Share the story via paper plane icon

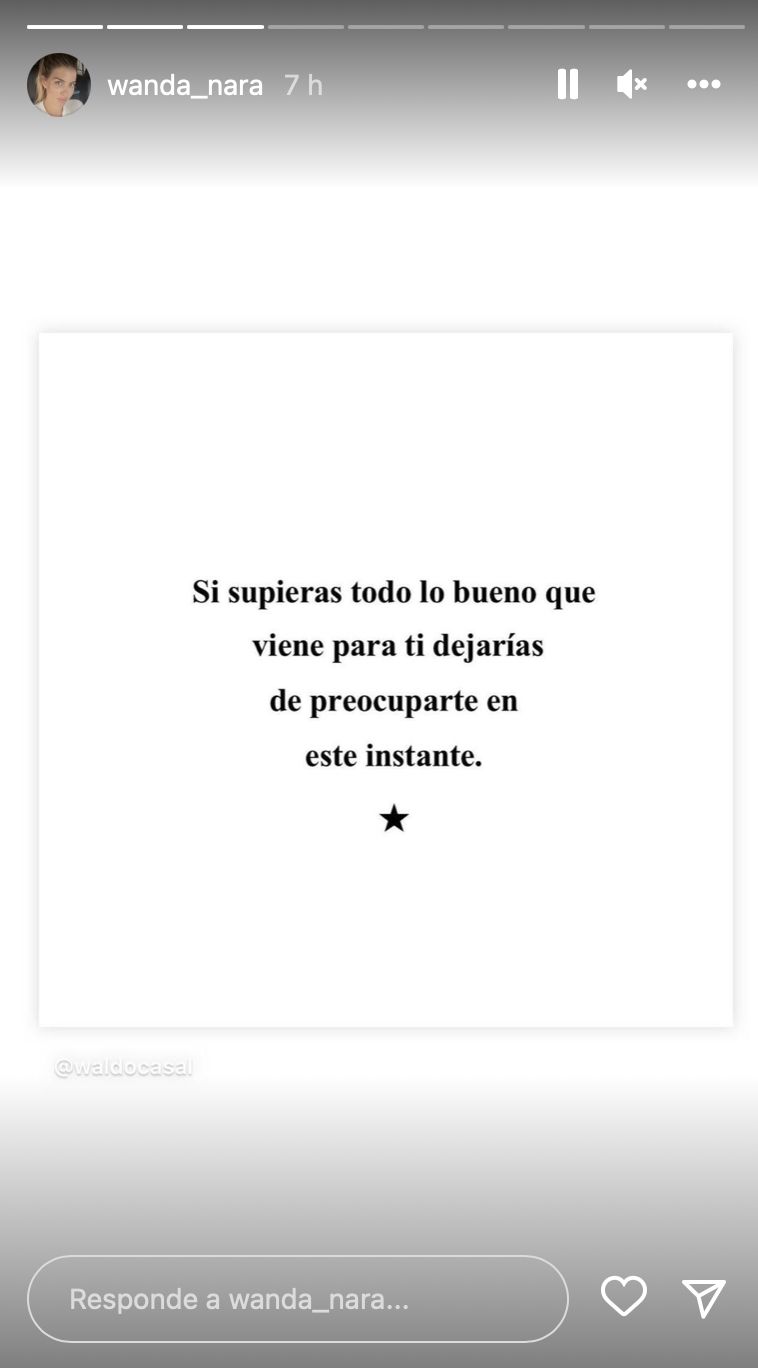click(704, 1298)
